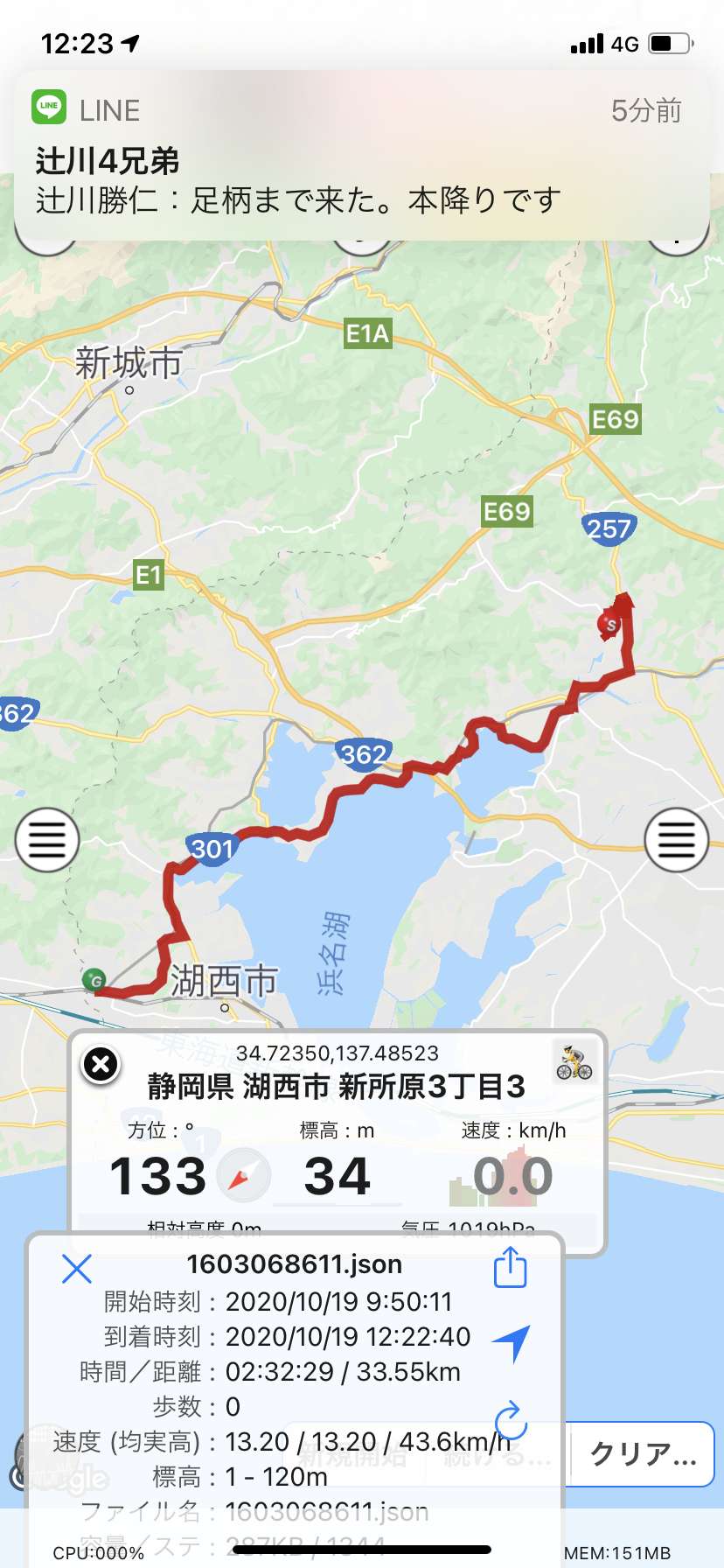Open the LINE notification from 辻川4兄弟
Image resolution: width=724 pixels, height=1568 pixels.
pos(361,156)
